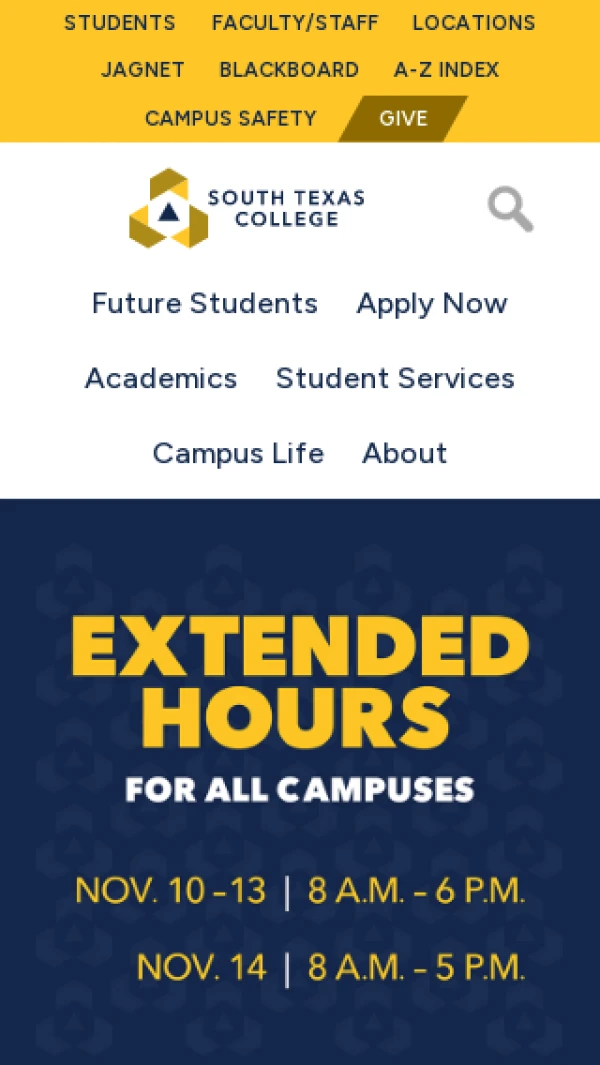This screenshot has width=600, height=1065.
Task: Tap the Give button
Action: pyautogui.click(x=403, y=118)
